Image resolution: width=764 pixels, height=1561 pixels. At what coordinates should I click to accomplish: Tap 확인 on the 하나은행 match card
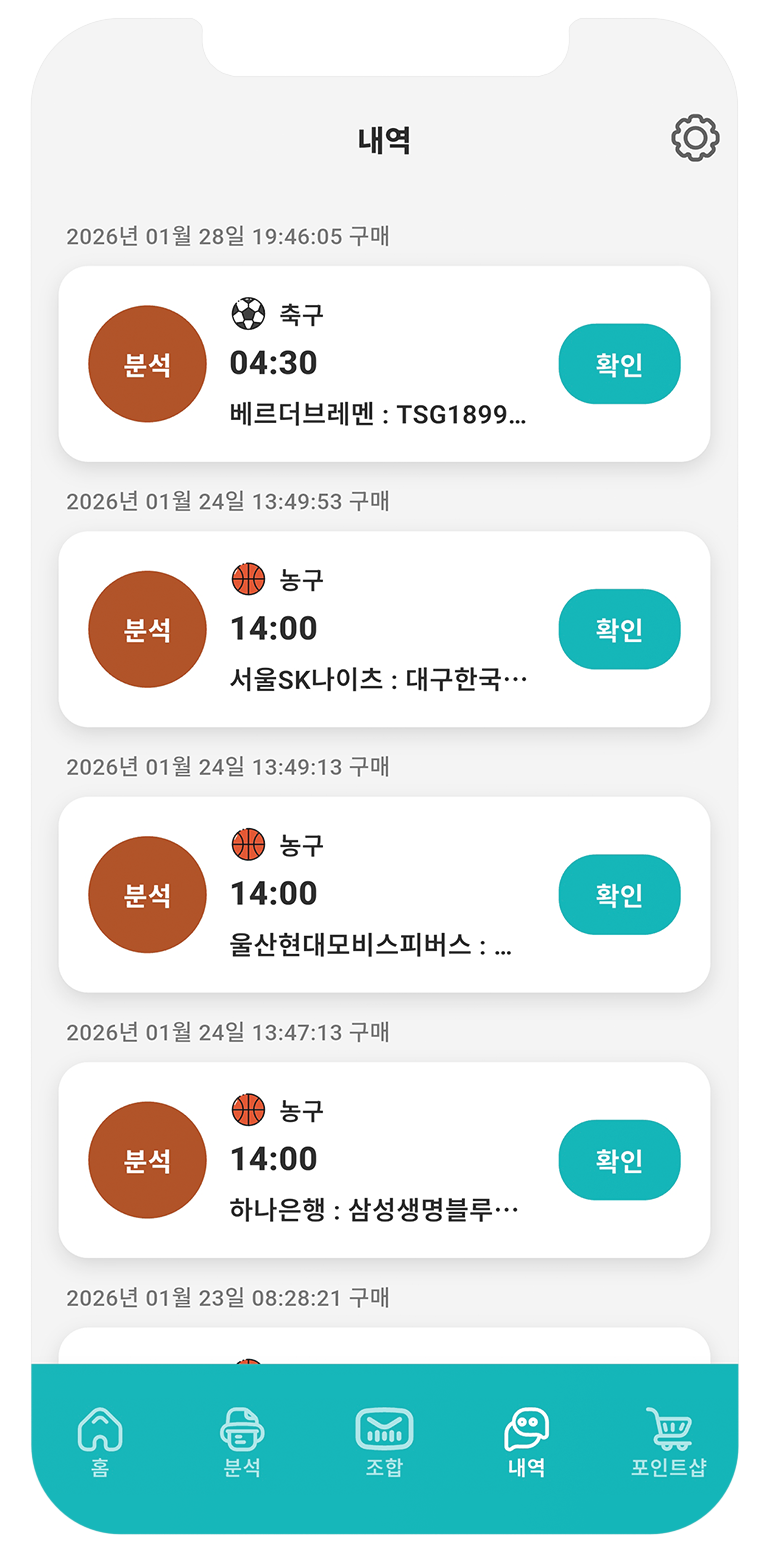point(619,1160)
